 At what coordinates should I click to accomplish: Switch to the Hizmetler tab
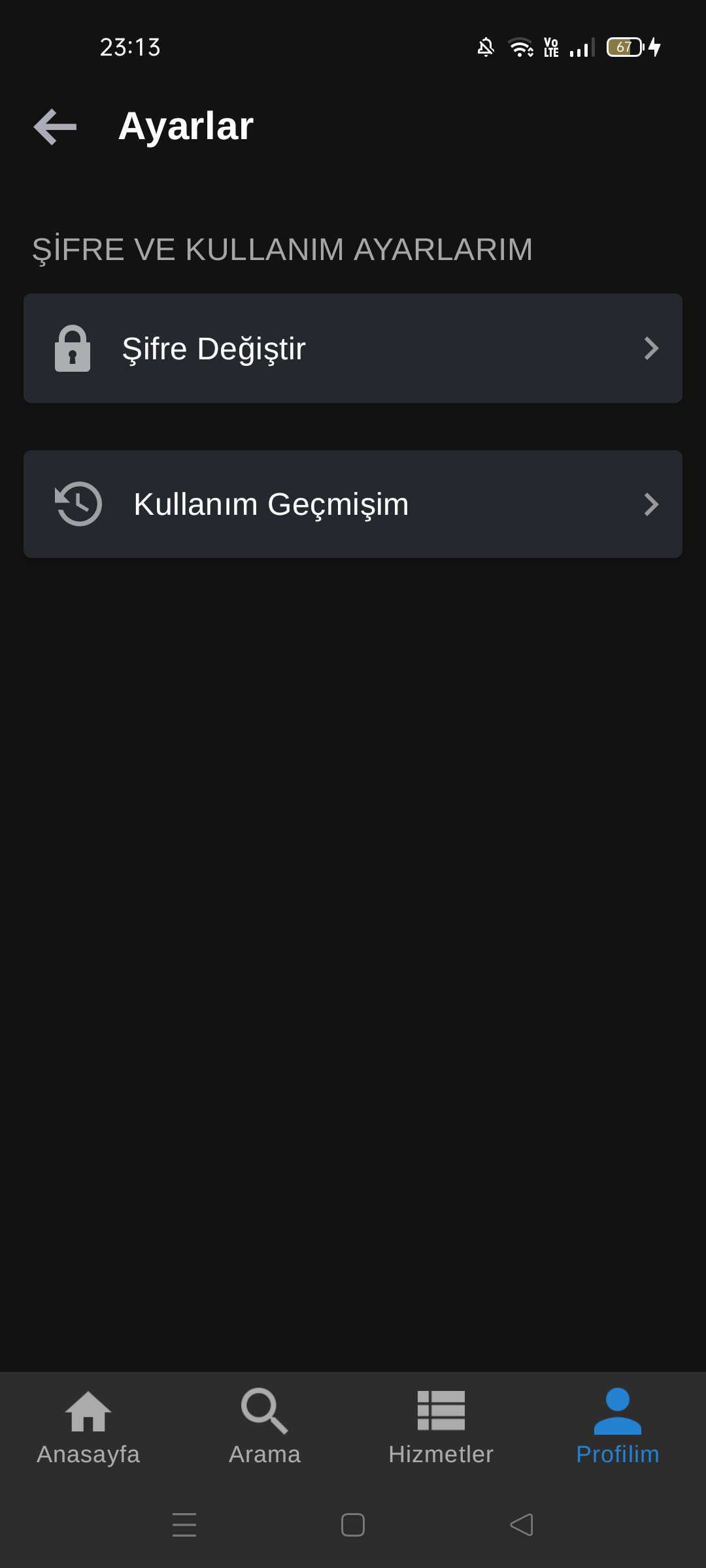tap(441, 1428)
